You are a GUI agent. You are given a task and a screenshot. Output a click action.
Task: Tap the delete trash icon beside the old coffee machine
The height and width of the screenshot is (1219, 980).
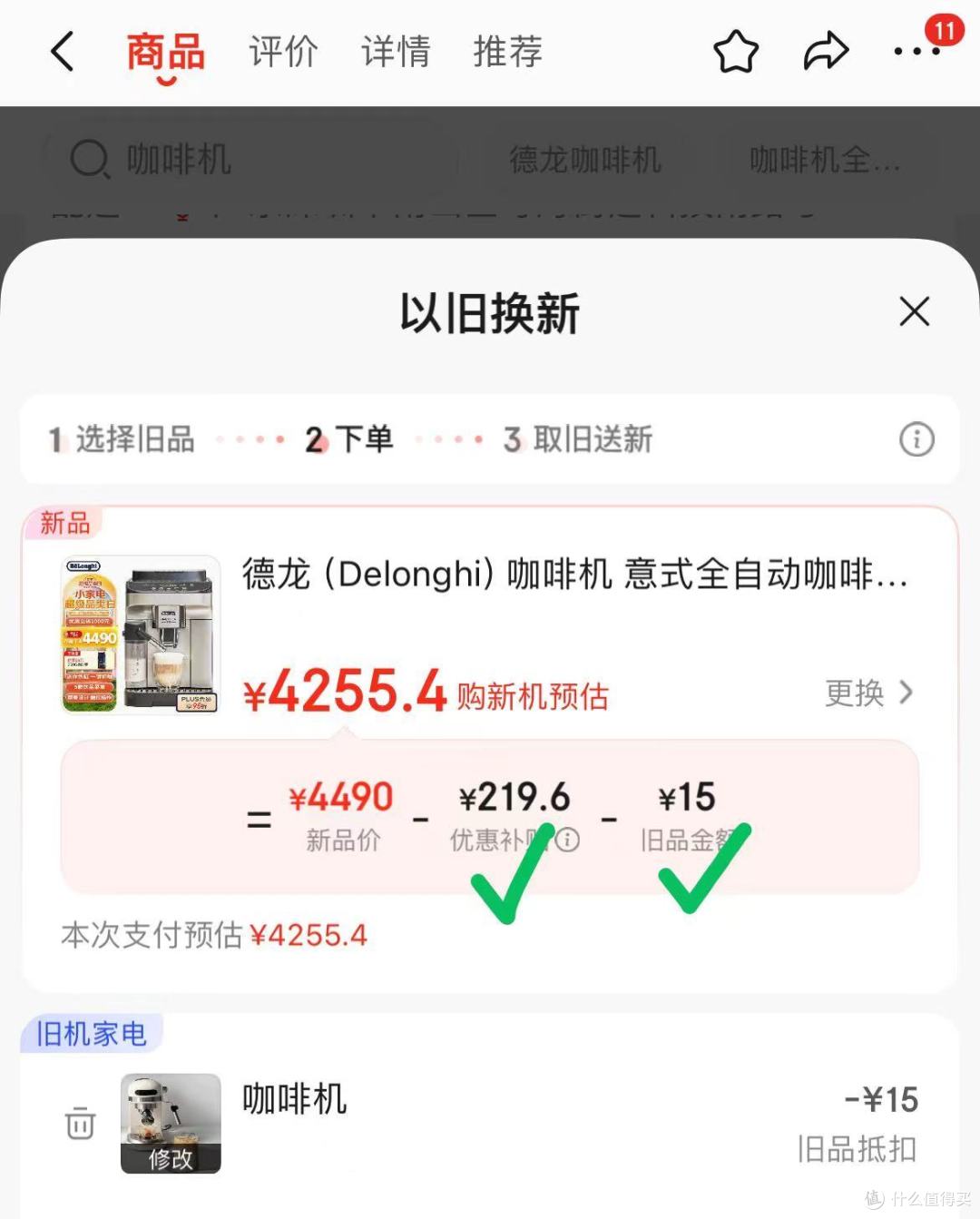point(80,1124)
